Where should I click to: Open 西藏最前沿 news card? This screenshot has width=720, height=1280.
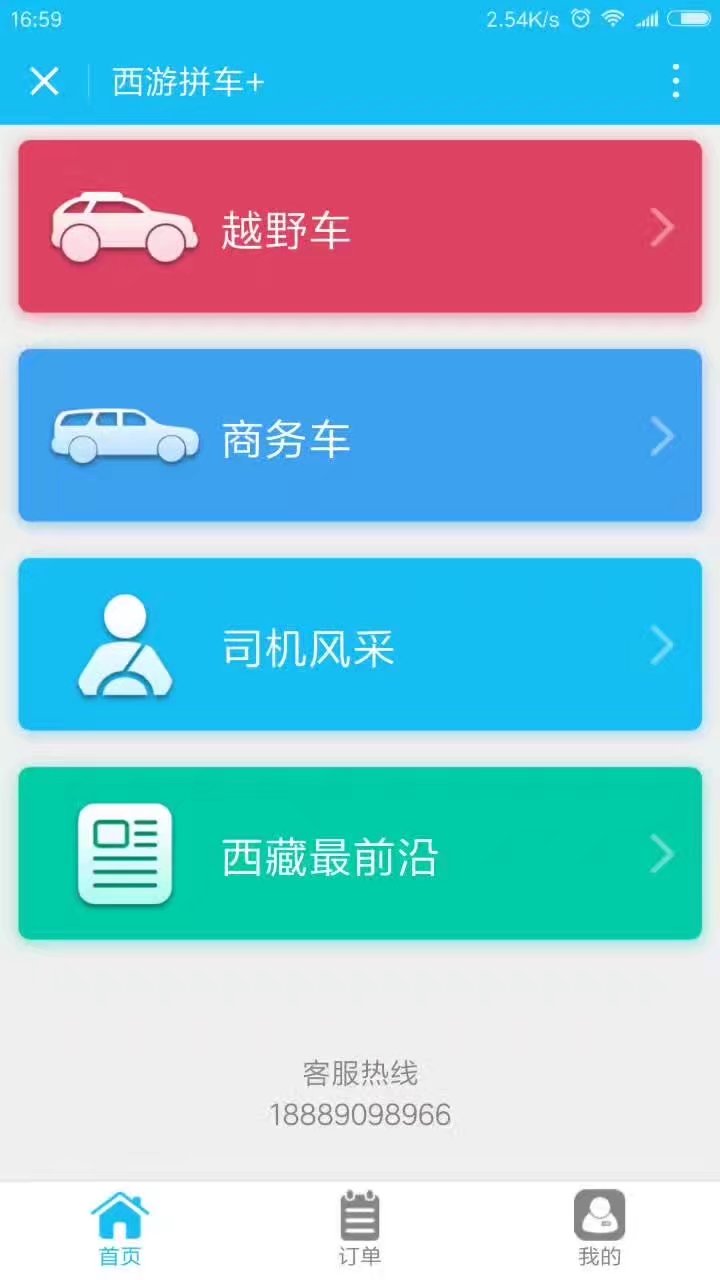click(360, 853)
